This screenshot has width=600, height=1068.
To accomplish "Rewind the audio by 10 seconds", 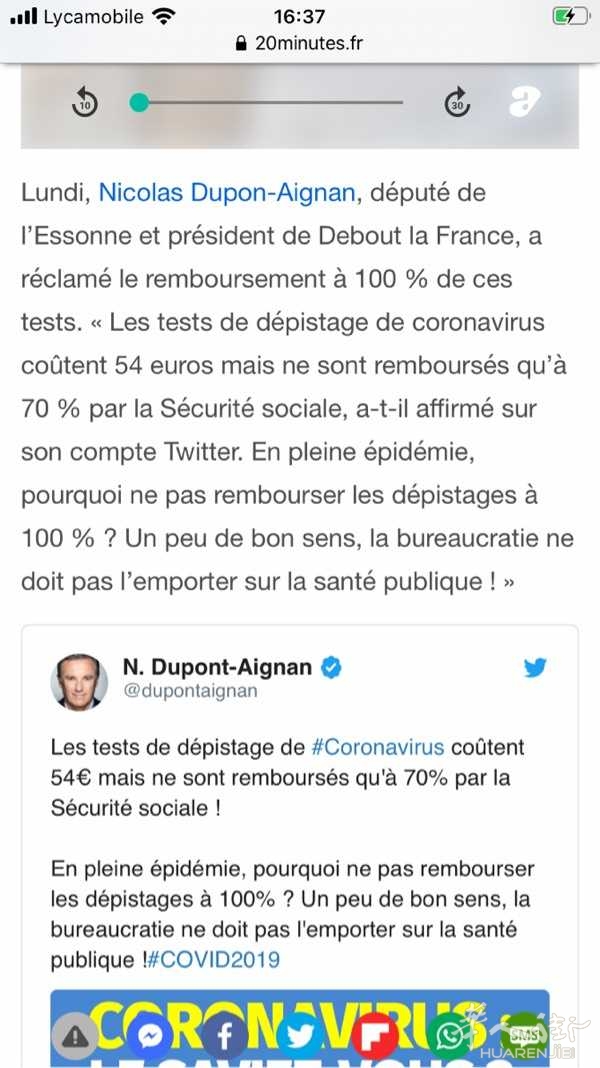I will [x=85, y=102].
